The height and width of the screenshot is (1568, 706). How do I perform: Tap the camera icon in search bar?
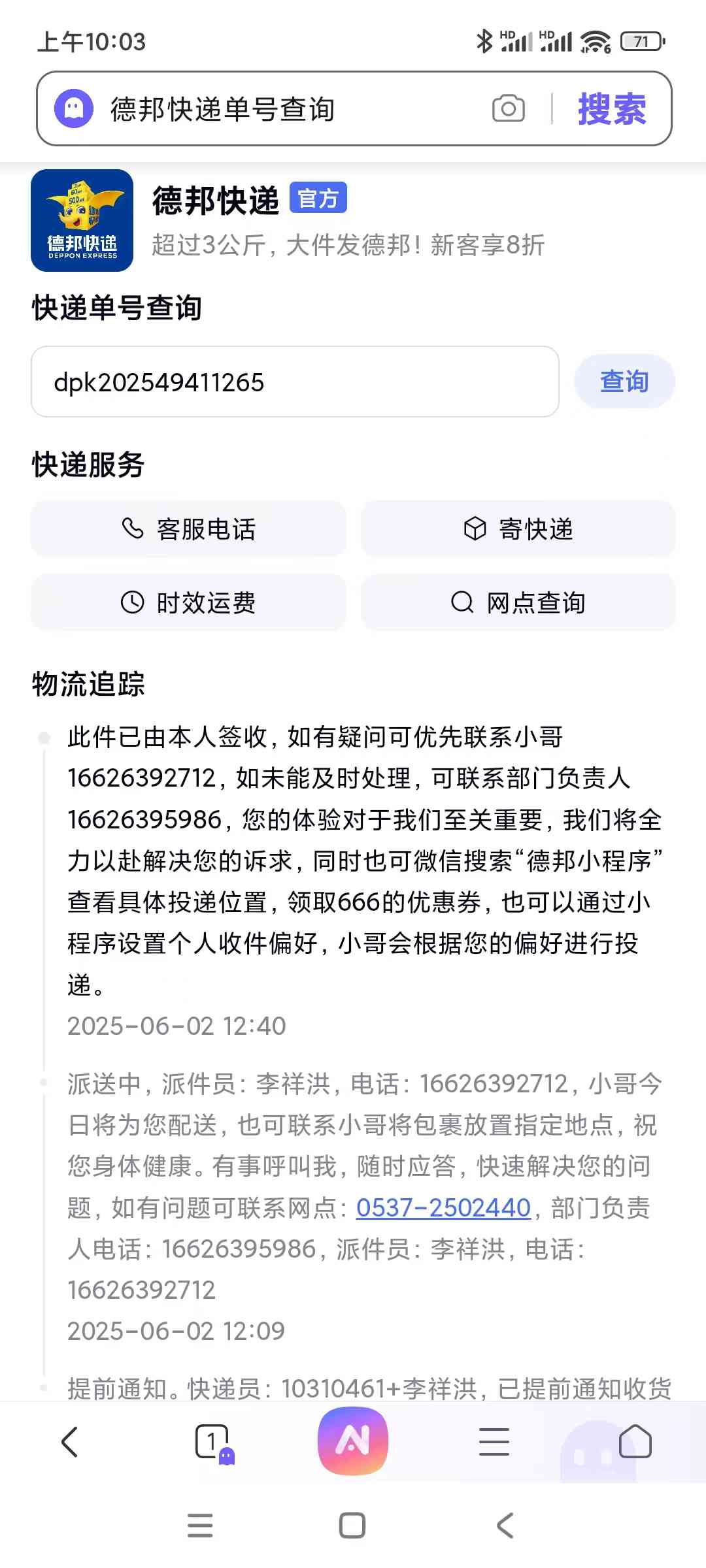(x=509, y=108)
